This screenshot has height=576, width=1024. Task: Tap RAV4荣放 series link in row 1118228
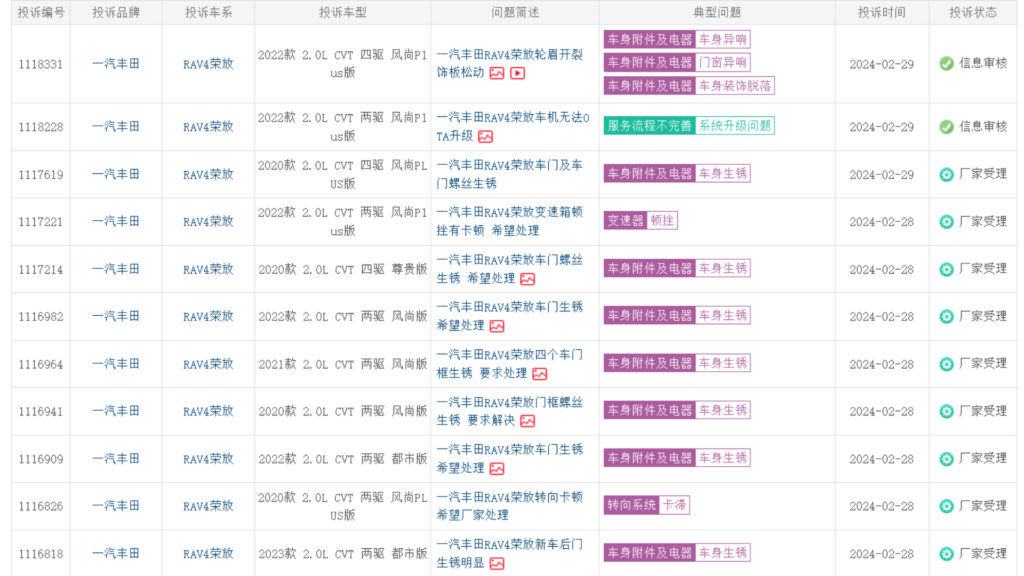[x=208, y=127]
